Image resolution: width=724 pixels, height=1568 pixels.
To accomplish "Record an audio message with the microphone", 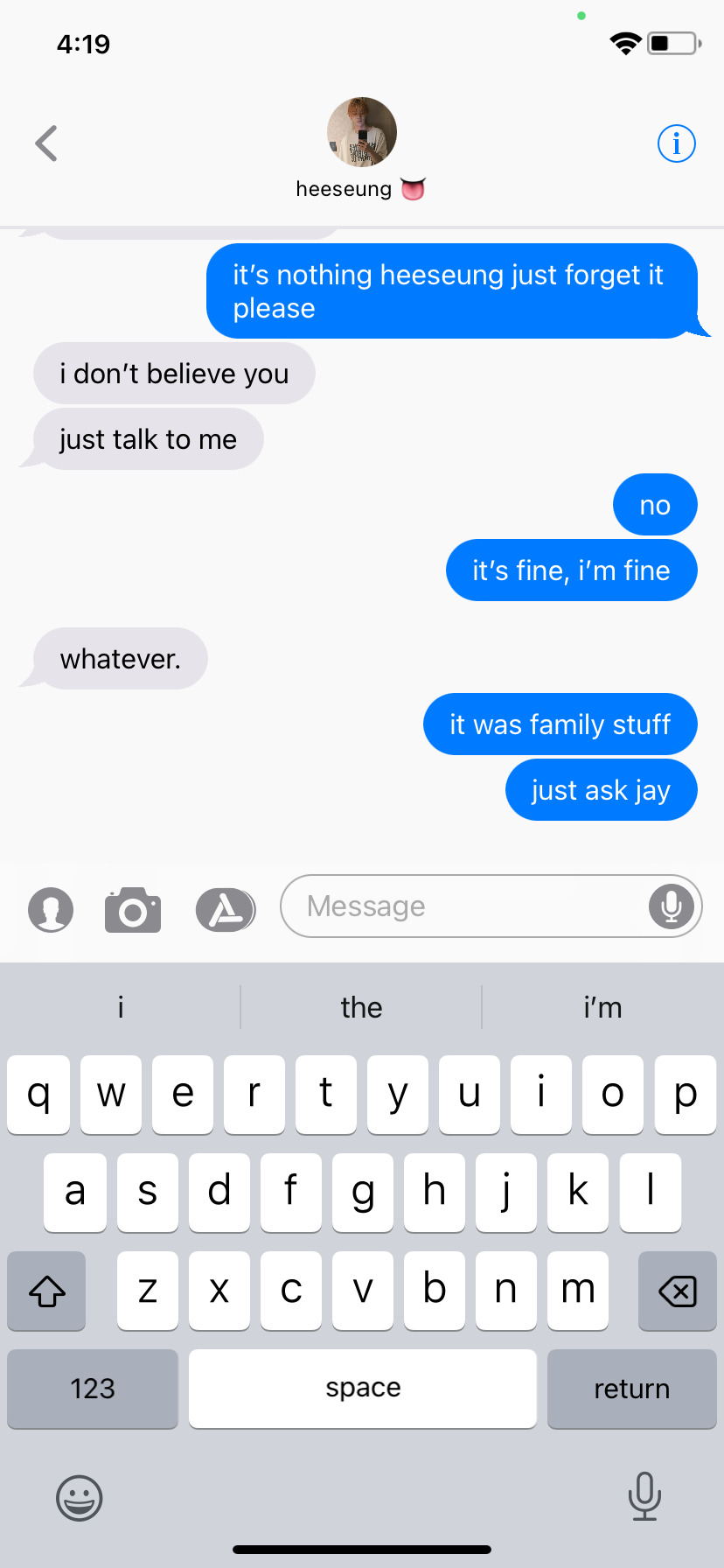I will point(671,906).
